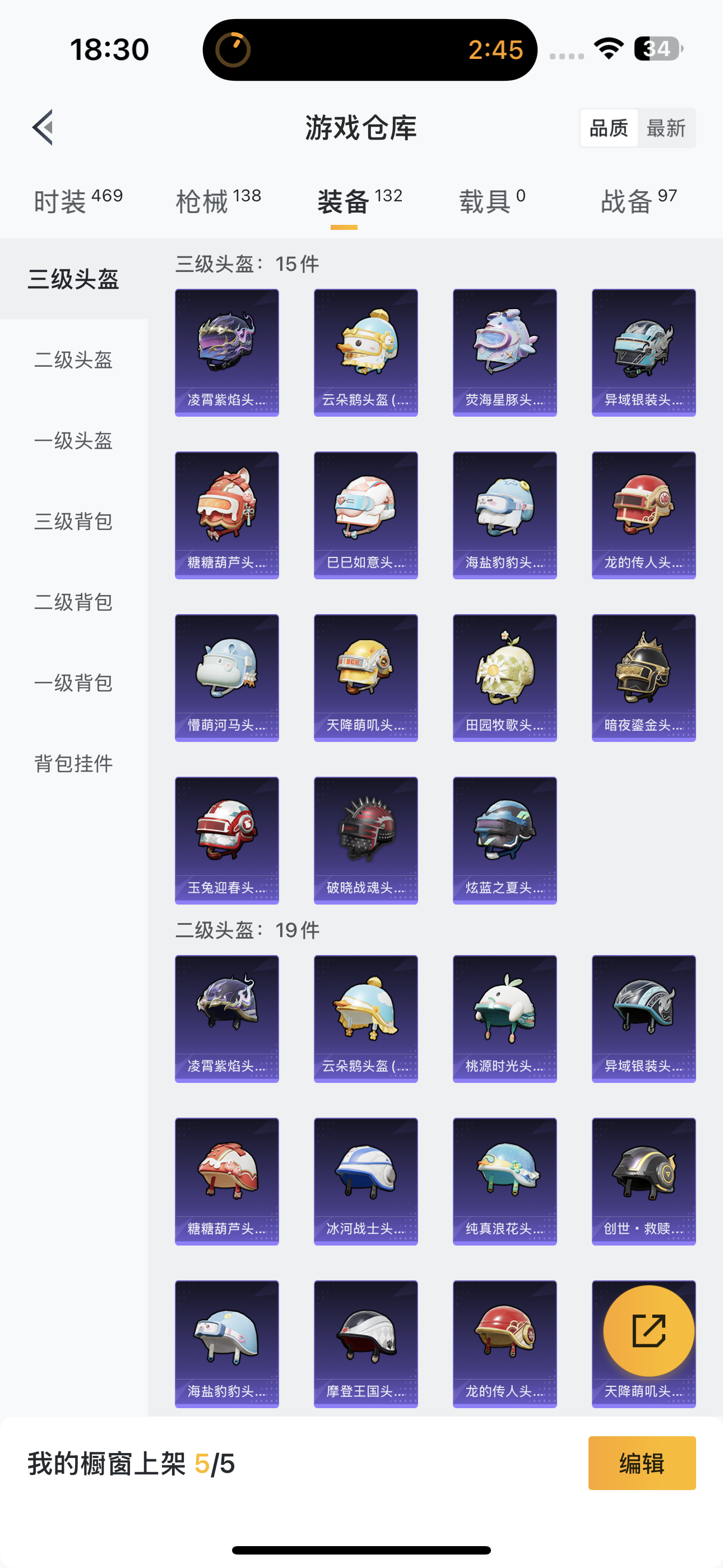View the 巳巳如意 helmet item
The height and width of the screenshot is (1568, 723).
[365, 515]
